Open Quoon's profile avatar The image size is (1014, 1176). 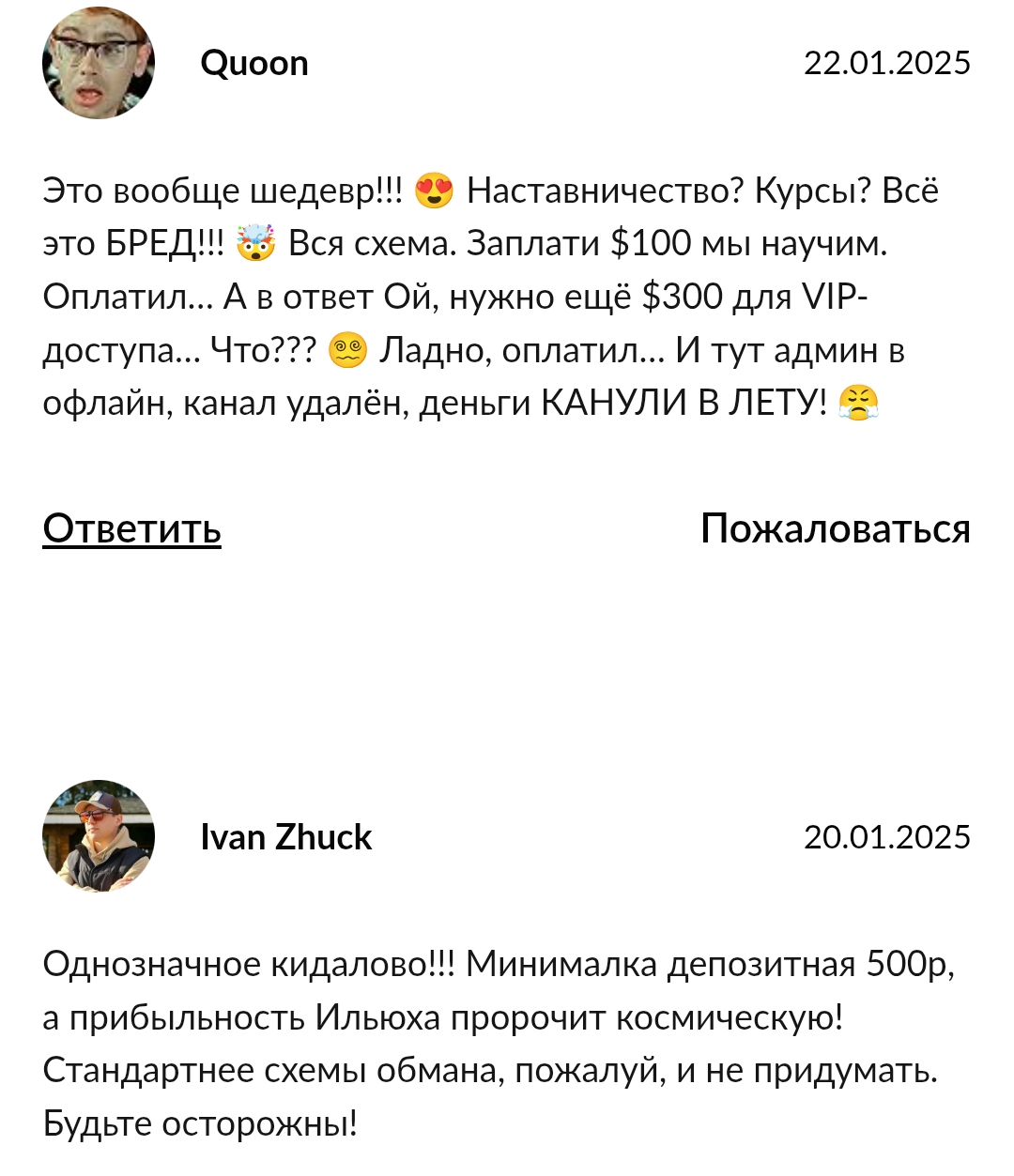(98, 64)
